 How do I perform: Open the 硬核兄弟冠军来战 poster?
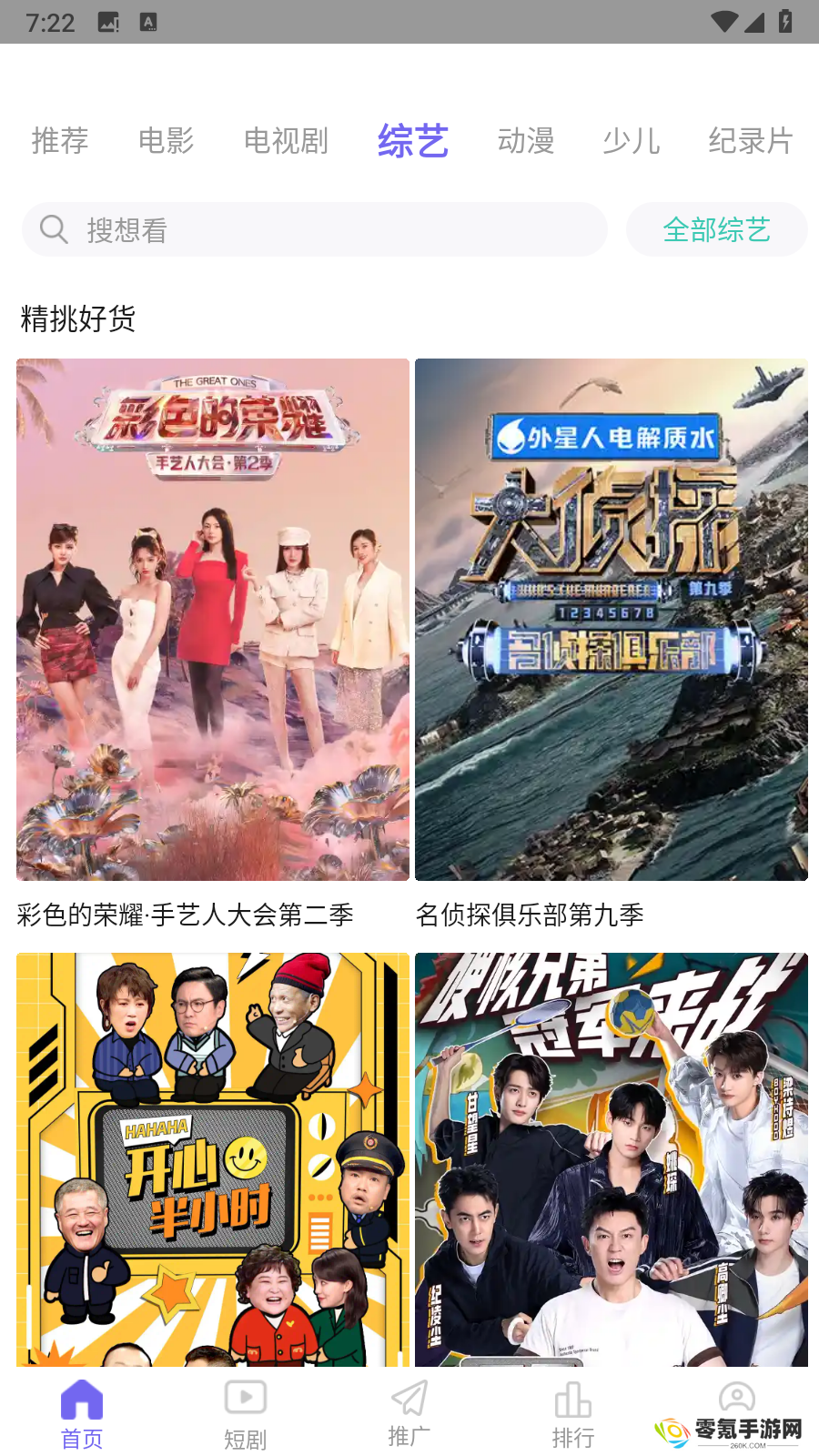point(611,1158)
